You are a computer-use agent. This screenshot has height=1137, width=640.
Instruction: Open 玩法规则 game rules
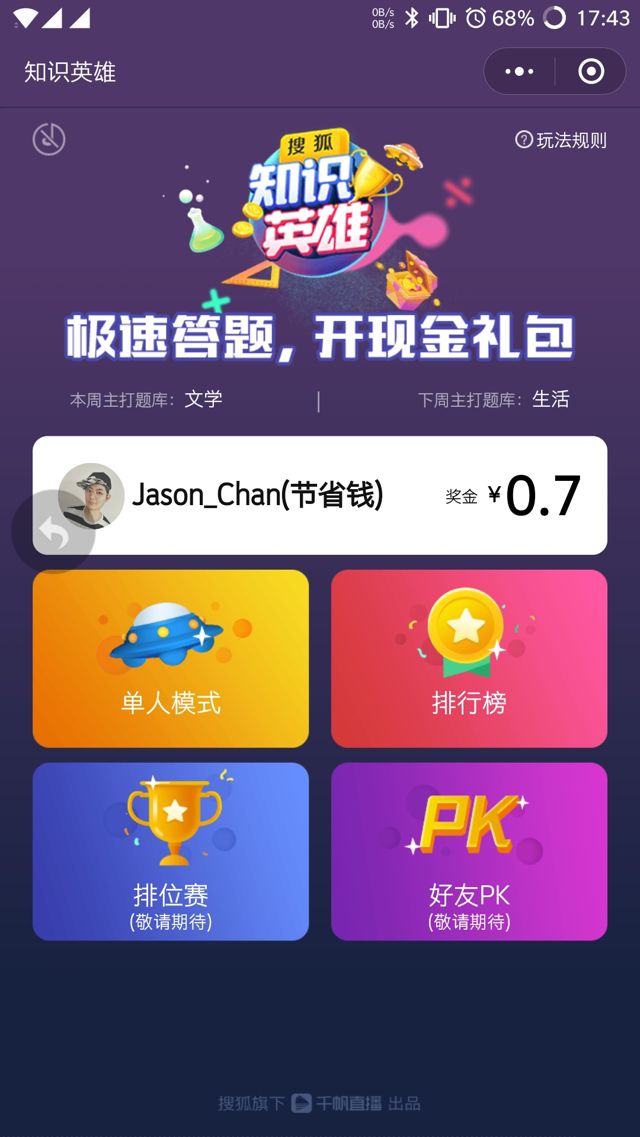coord(561,140)
